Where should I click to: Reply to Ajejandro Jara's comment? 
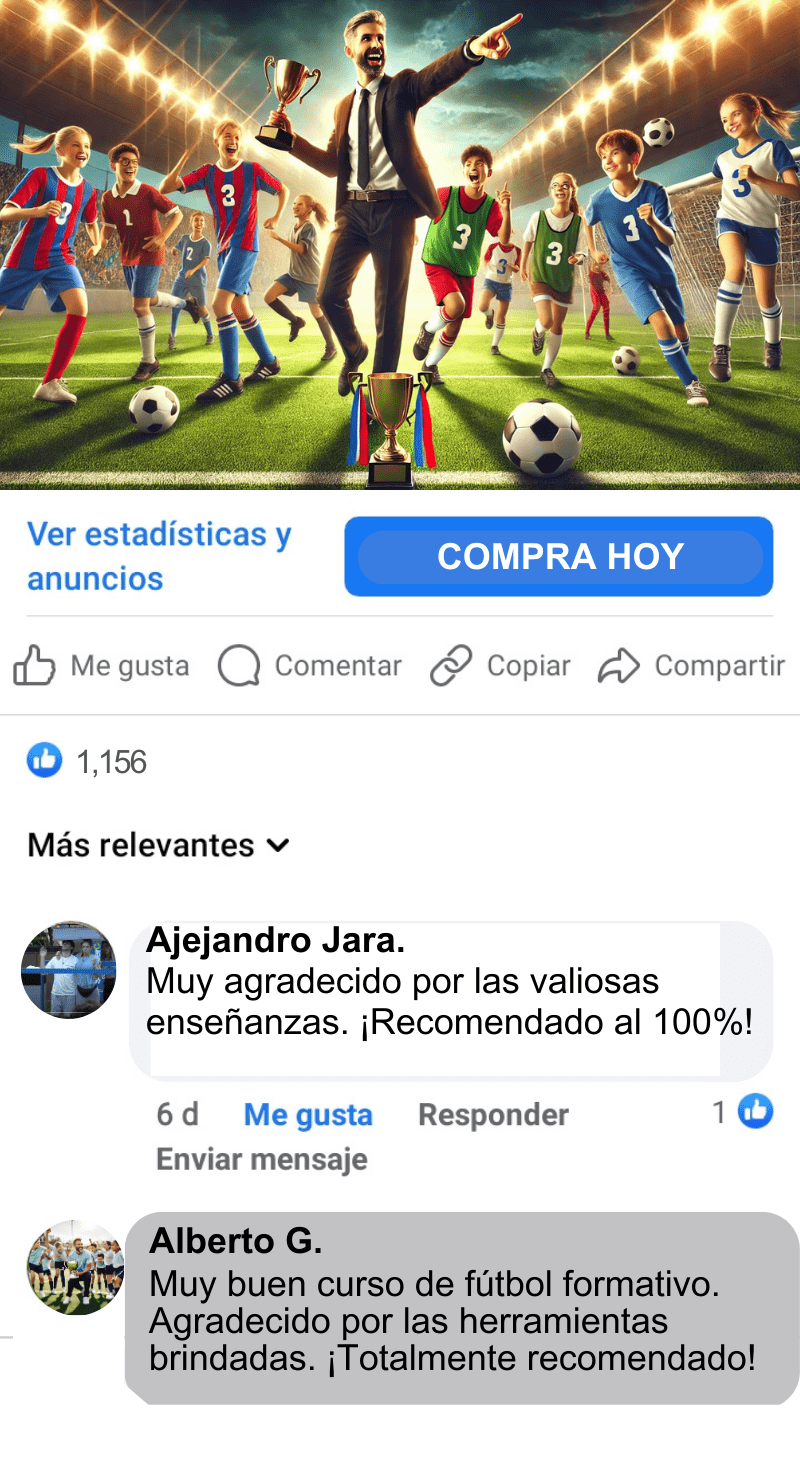click(493, 1115)
